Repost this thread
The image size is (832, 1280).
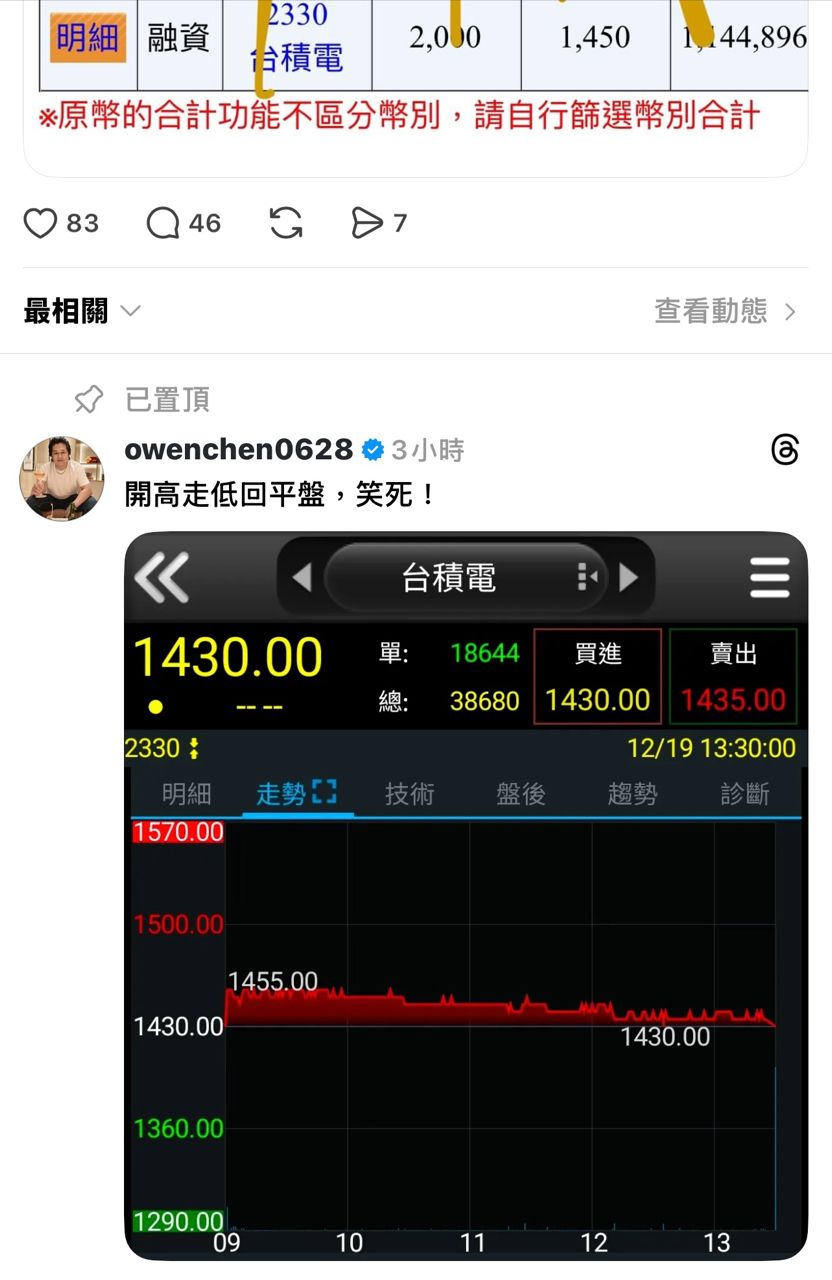(x=286, y=223)
